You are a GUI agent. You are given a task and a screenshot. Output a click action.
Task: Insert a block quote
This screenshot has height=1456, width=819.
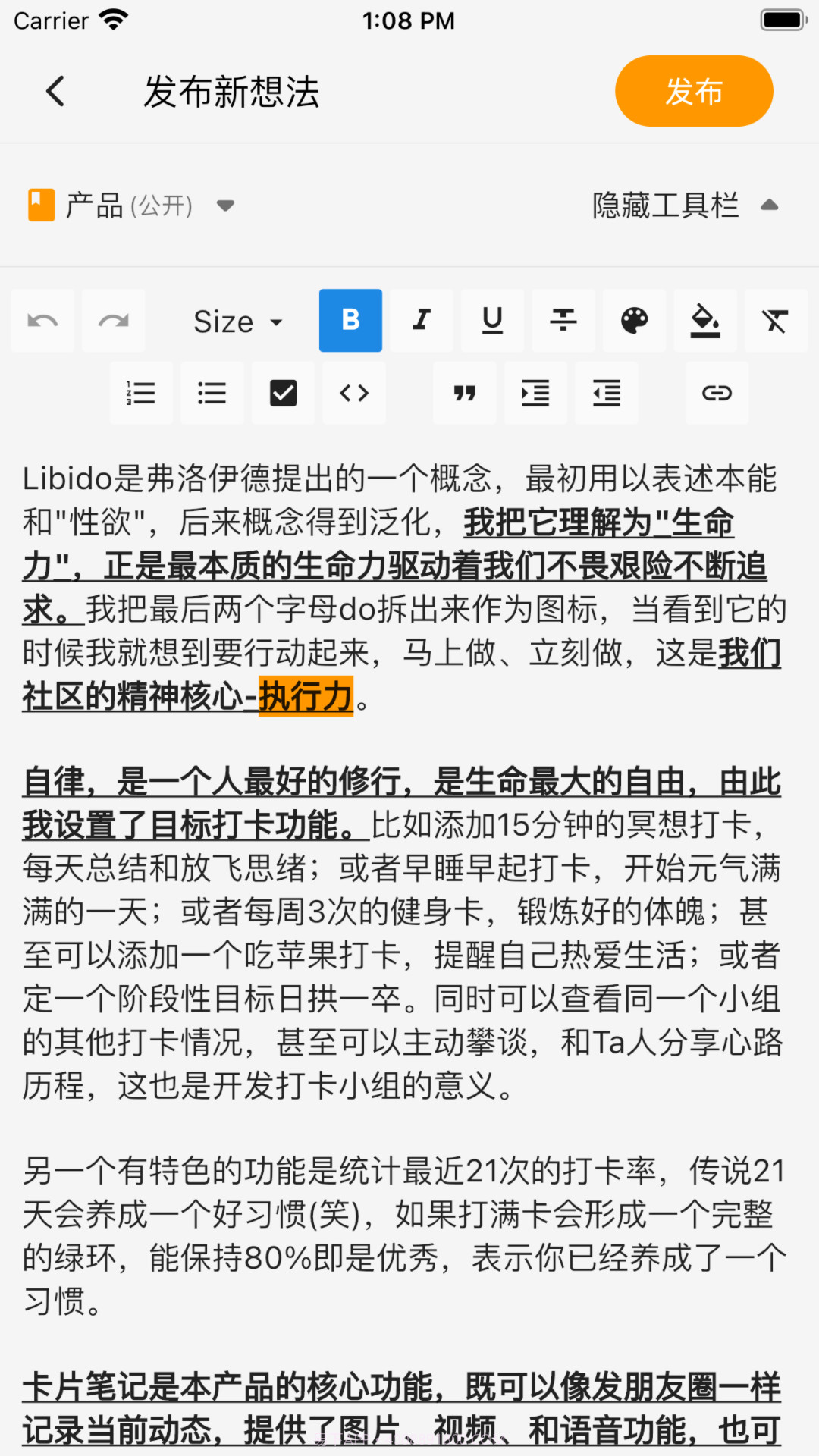click(x=464, y=393)
